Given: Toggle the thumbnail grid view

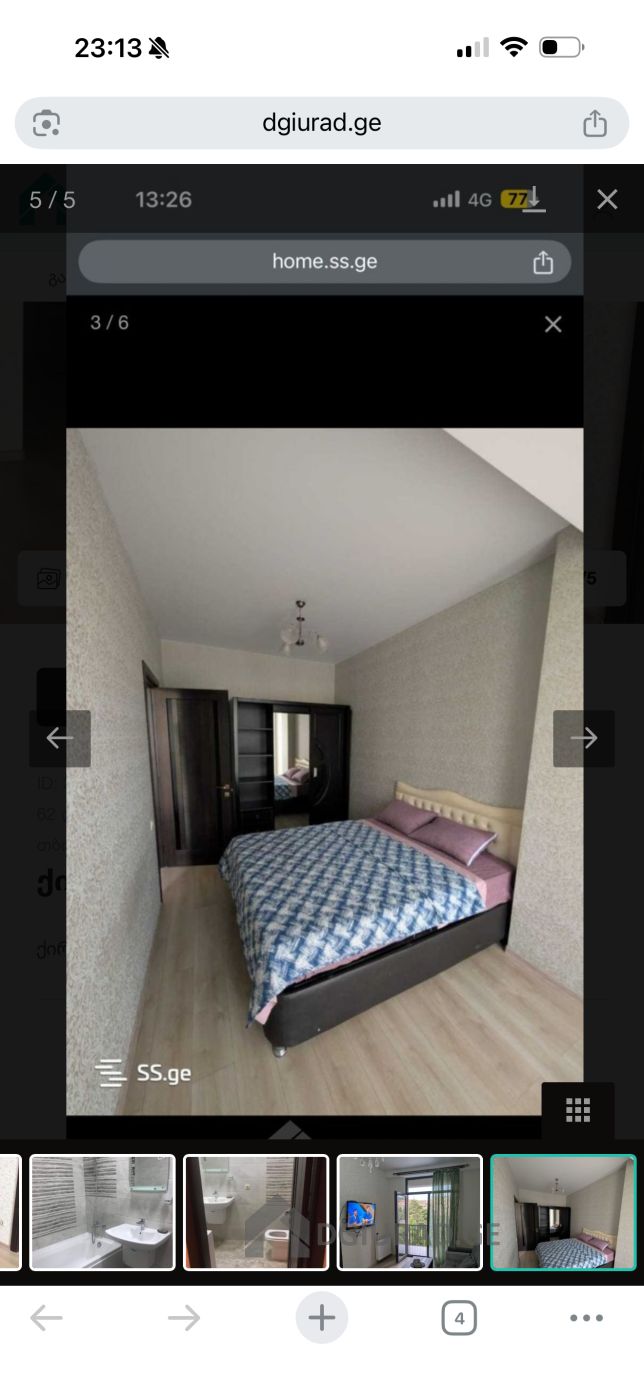Looking at the screenshot, I should point(578,1110).
